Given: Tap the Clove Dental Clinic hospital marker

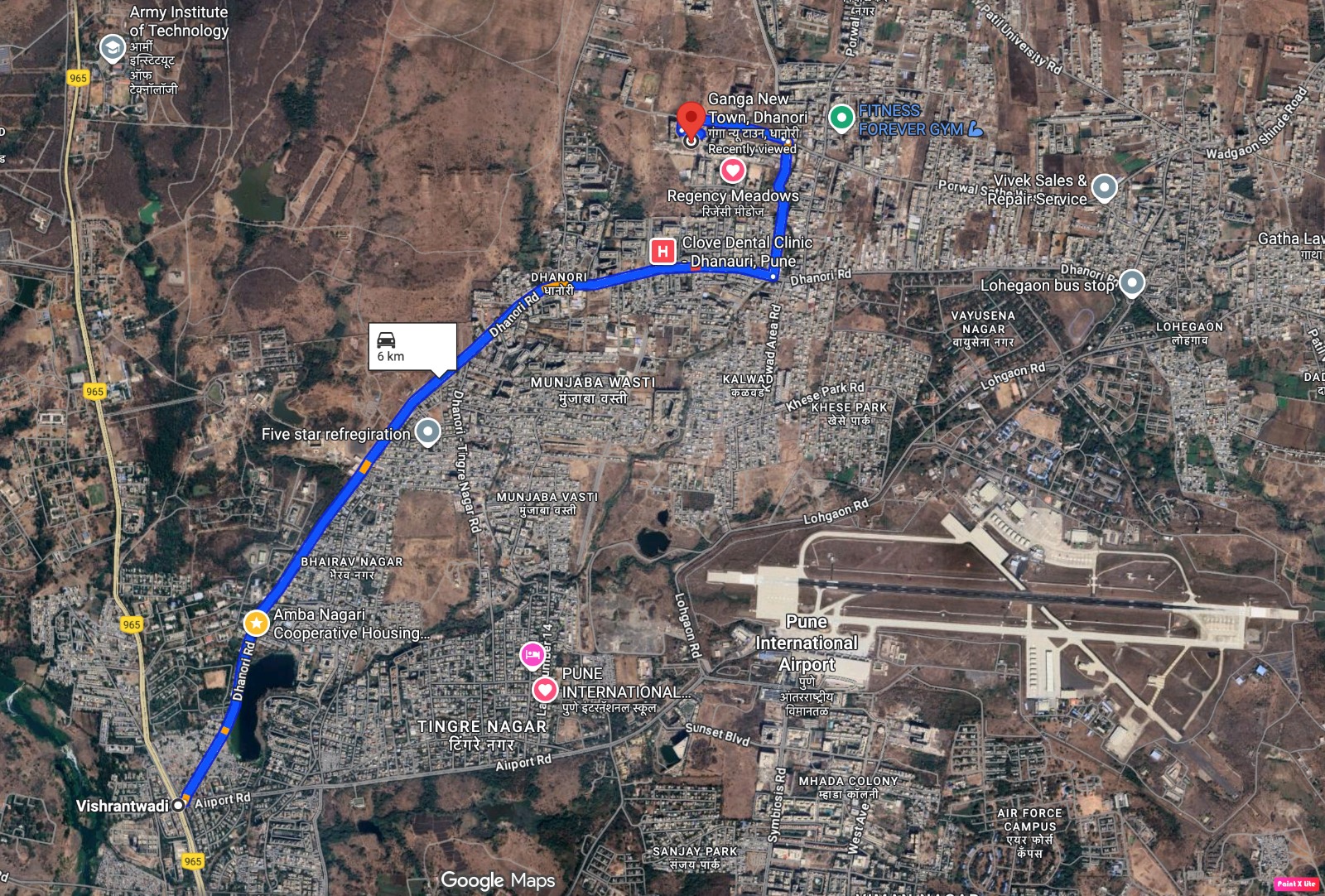Looking at the screenshot, I should point(662,251).
